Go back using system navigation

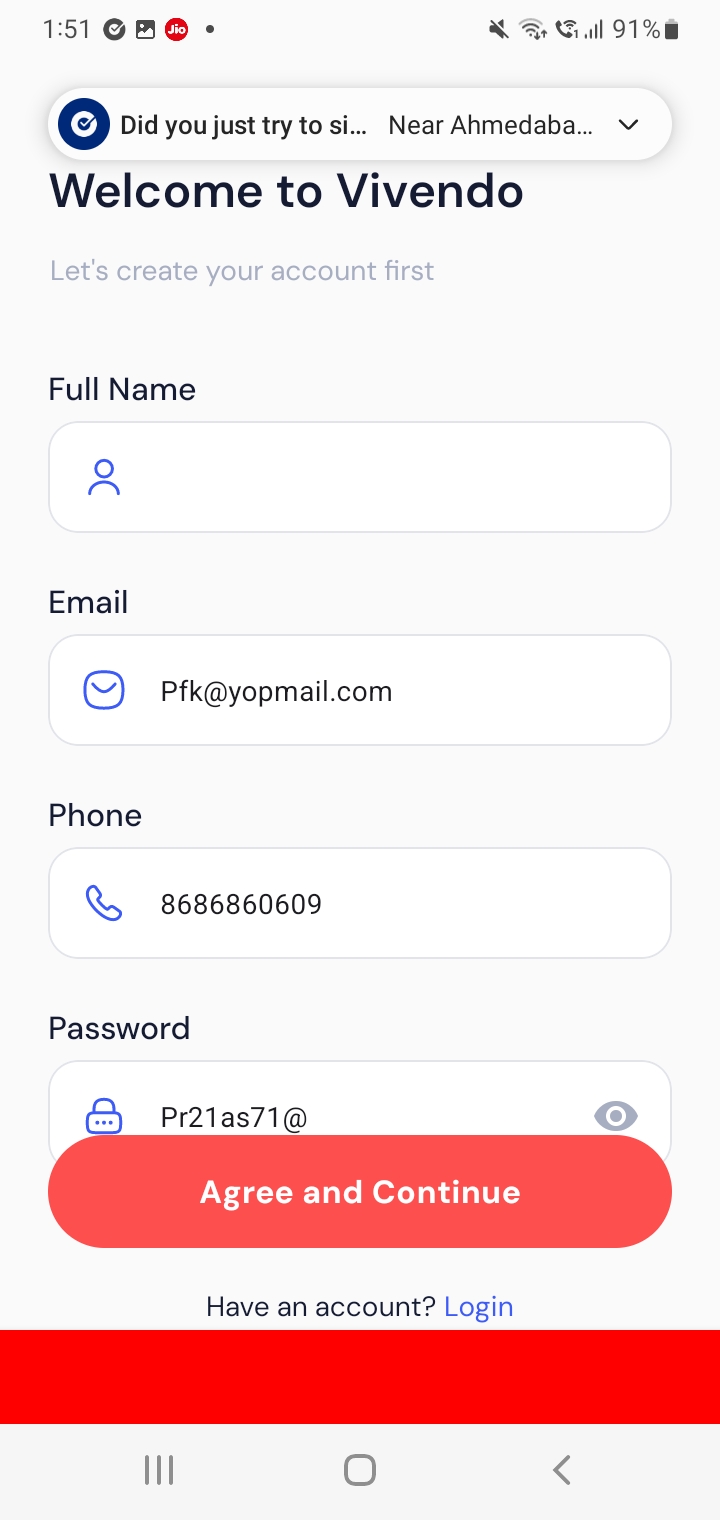click(561, 1470)
